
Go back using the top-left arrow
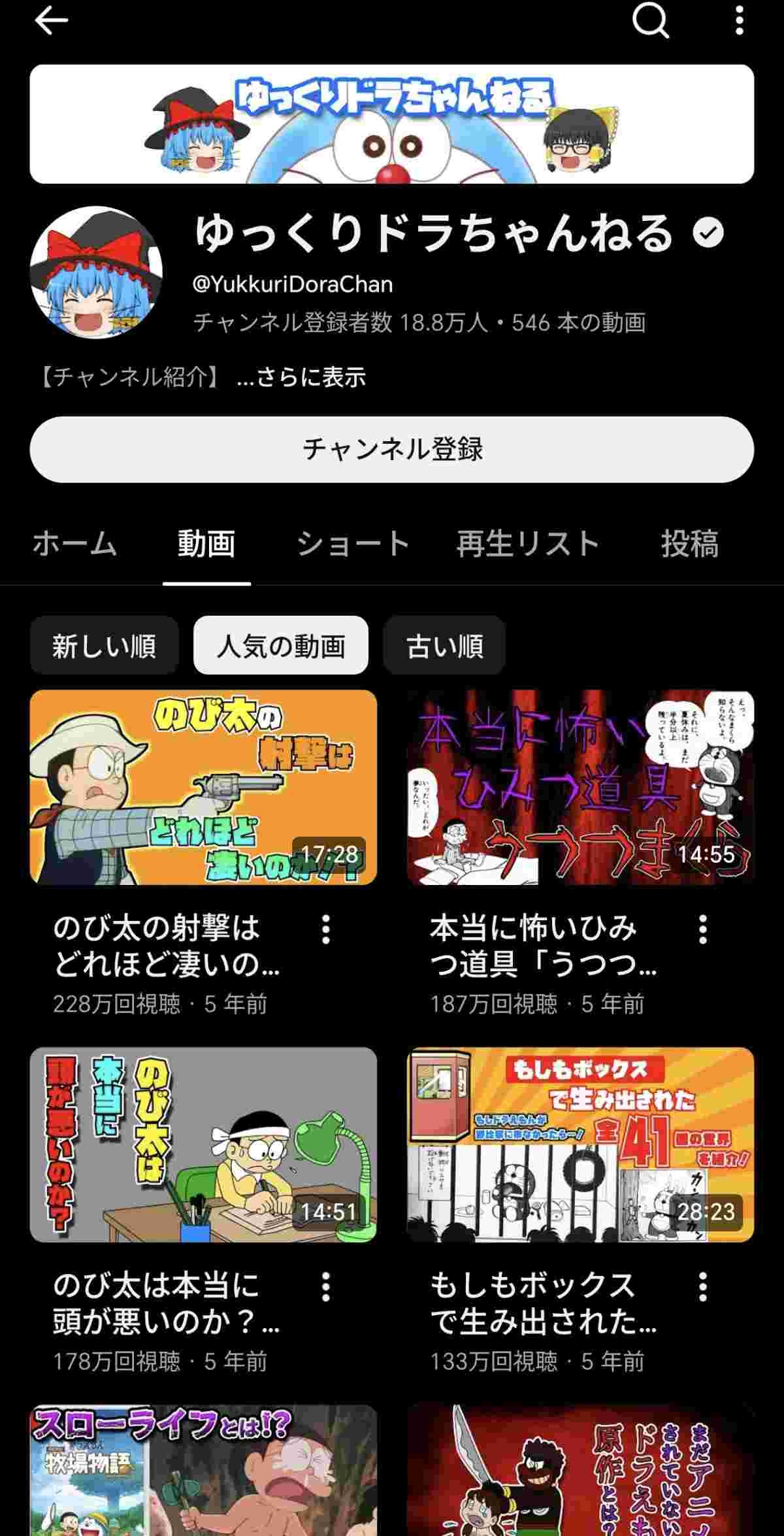click(51, 21)
